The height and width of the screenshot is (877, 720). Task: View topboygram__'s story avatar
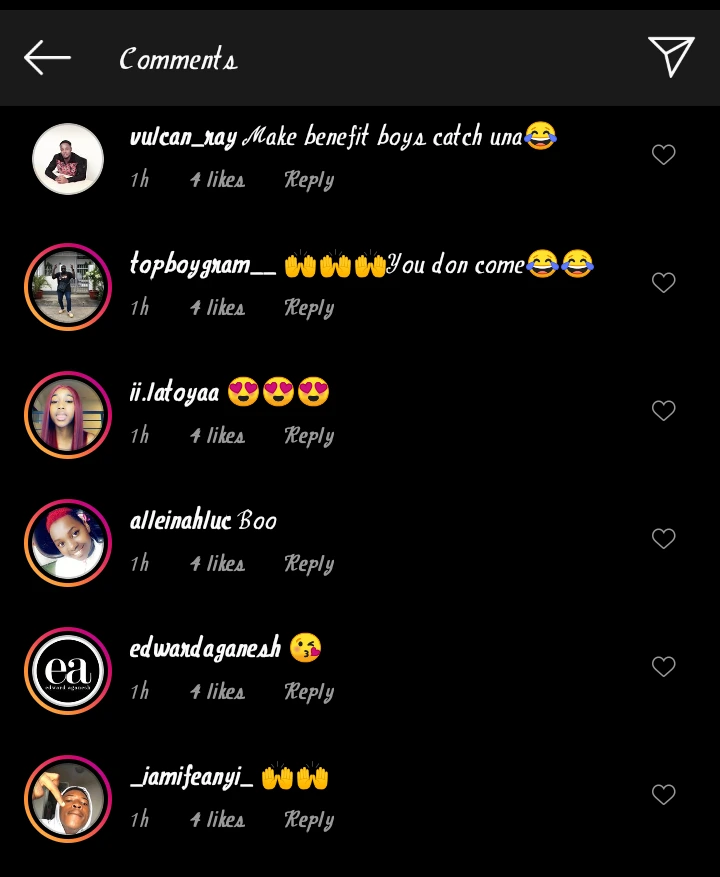[x=68, y=287]
